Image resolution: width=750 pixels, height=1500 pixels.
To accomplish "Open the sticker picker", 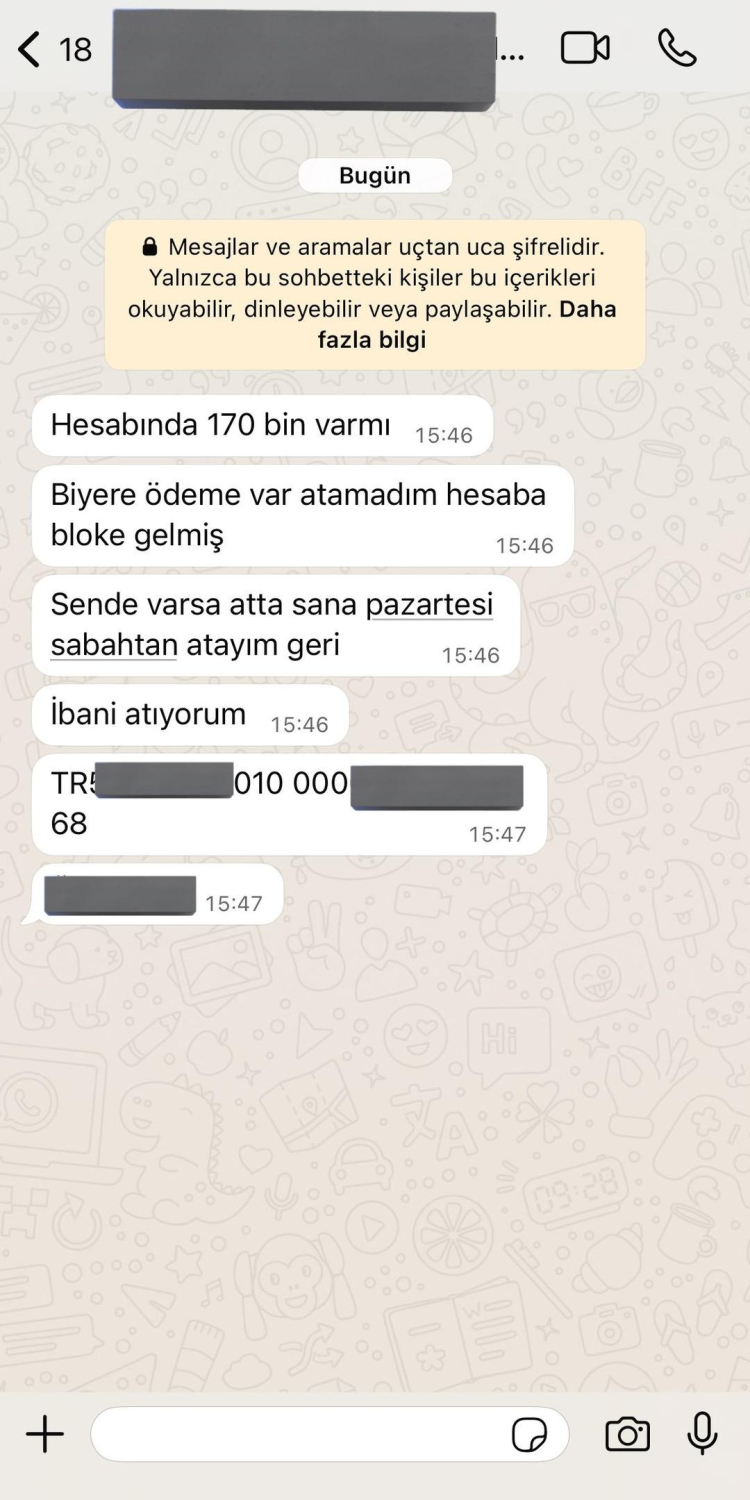I will point(529,1435).
